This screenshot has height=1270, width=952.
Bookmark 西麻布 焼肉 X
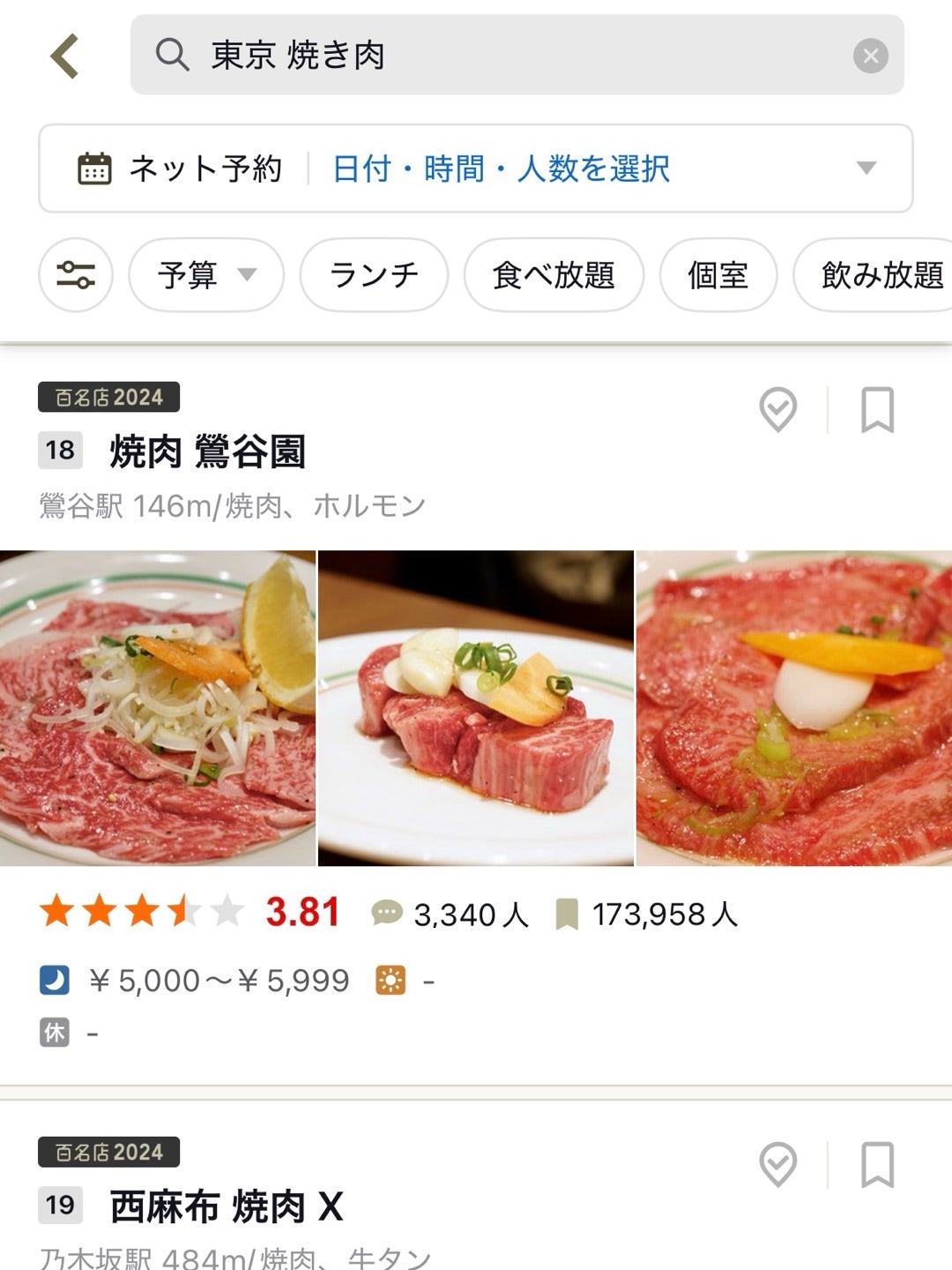[x=877, y=1165]
